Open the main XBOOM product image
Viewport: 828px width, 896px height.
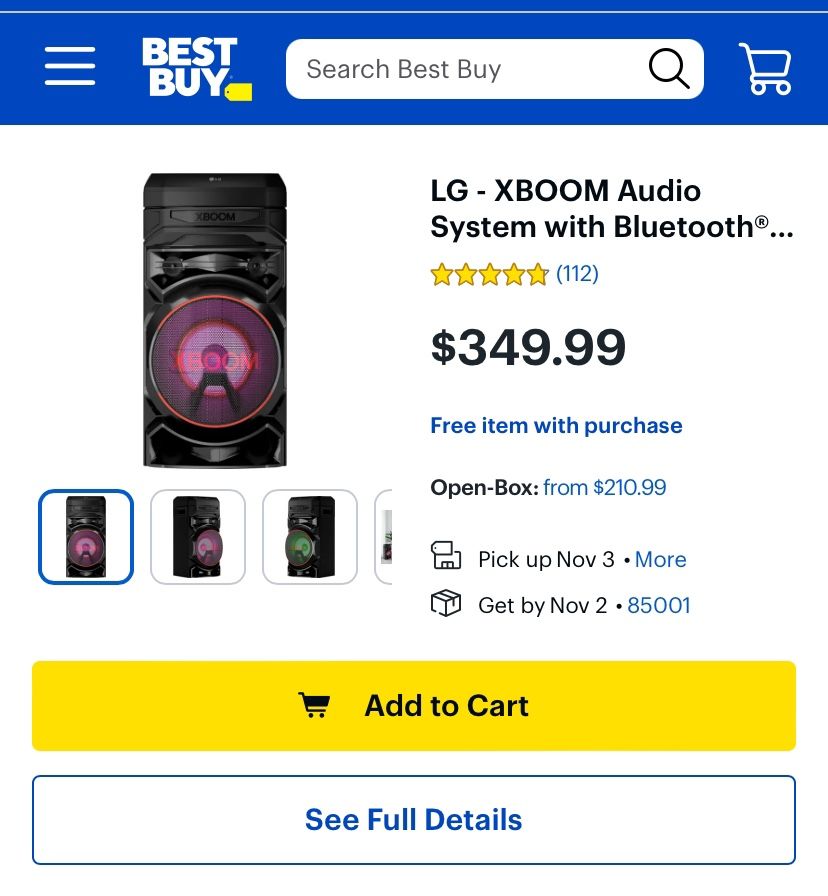pos(214,320)
